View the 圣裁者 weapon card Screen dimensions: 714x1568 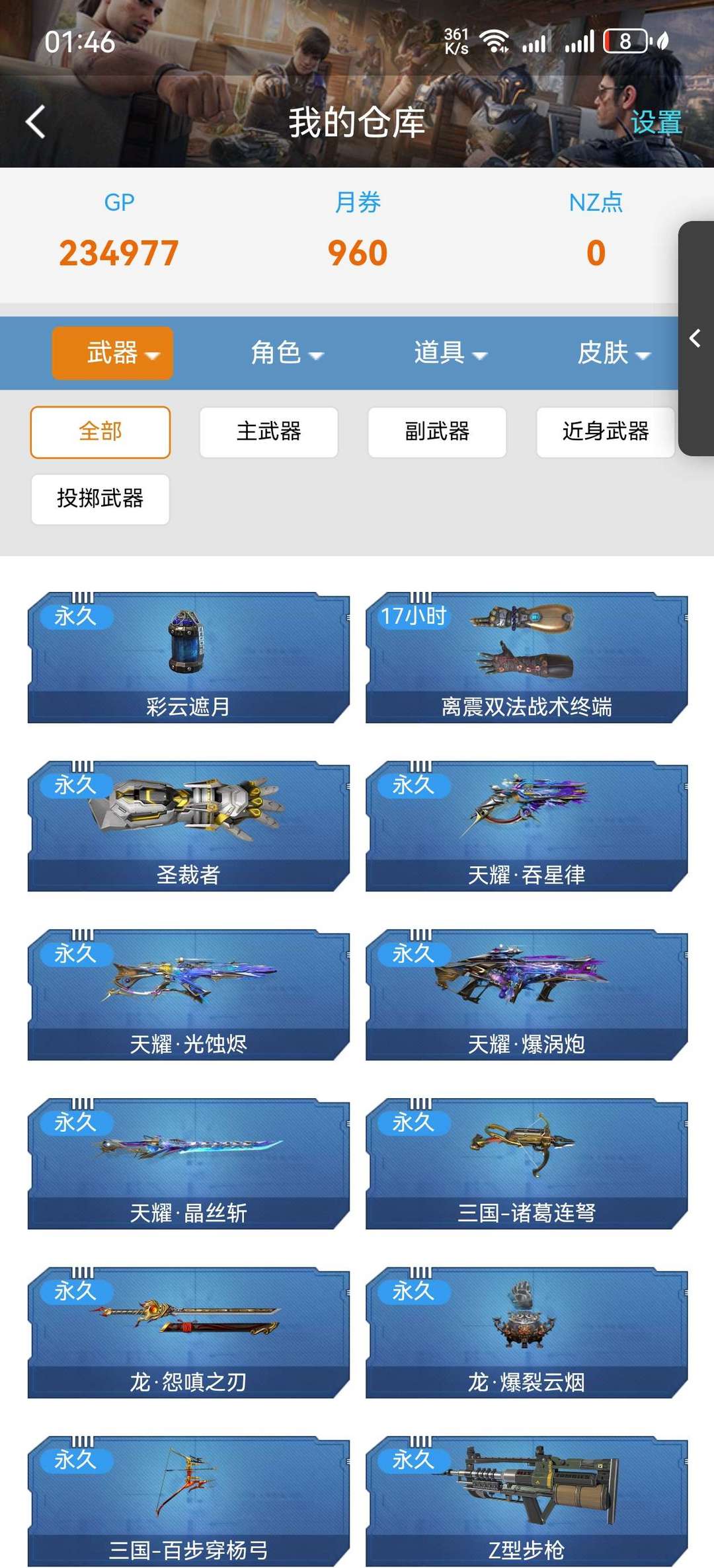pyautogui.click(x=188, y=826)
